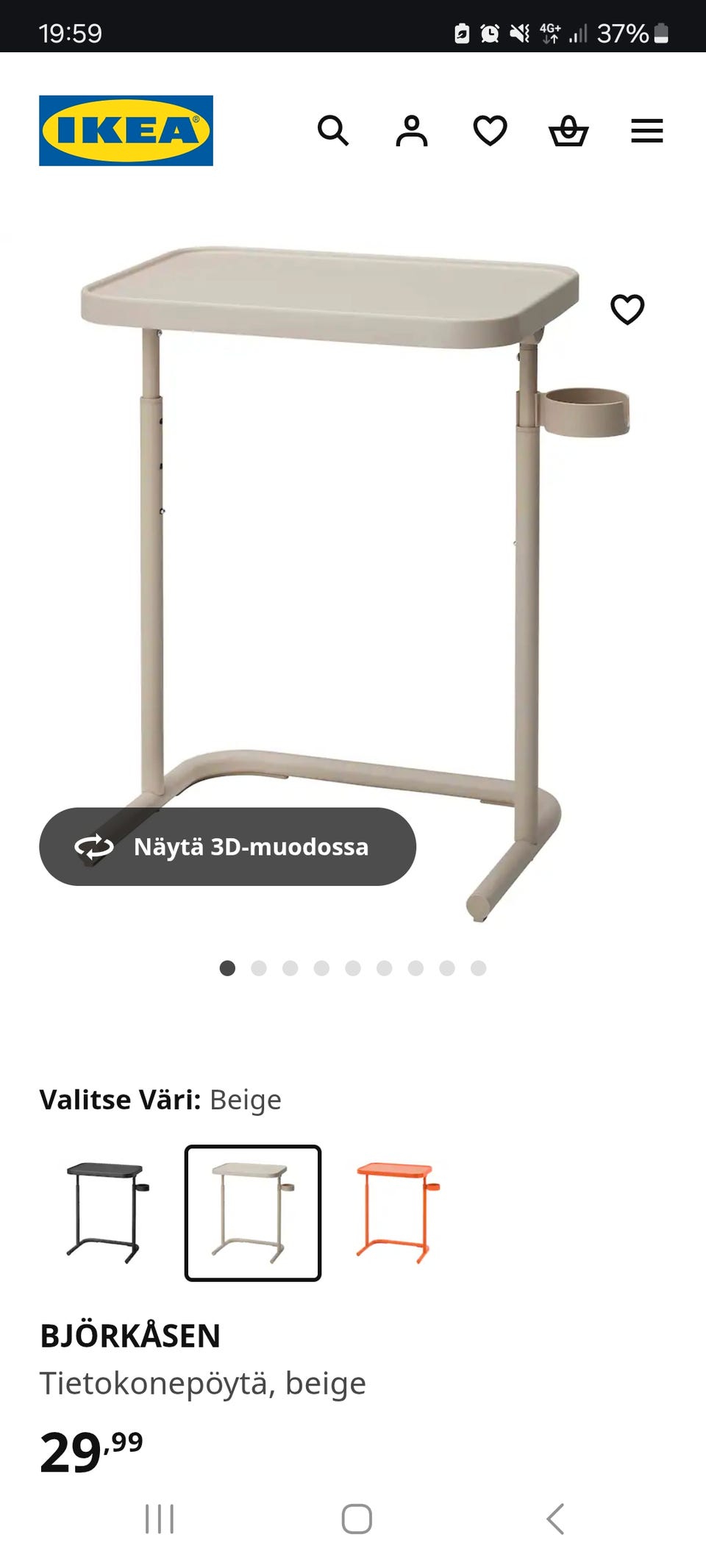This screenshot has width=706, height=1568.
Task: Open the hamburger navigation menu
Action: pos(648,130)
